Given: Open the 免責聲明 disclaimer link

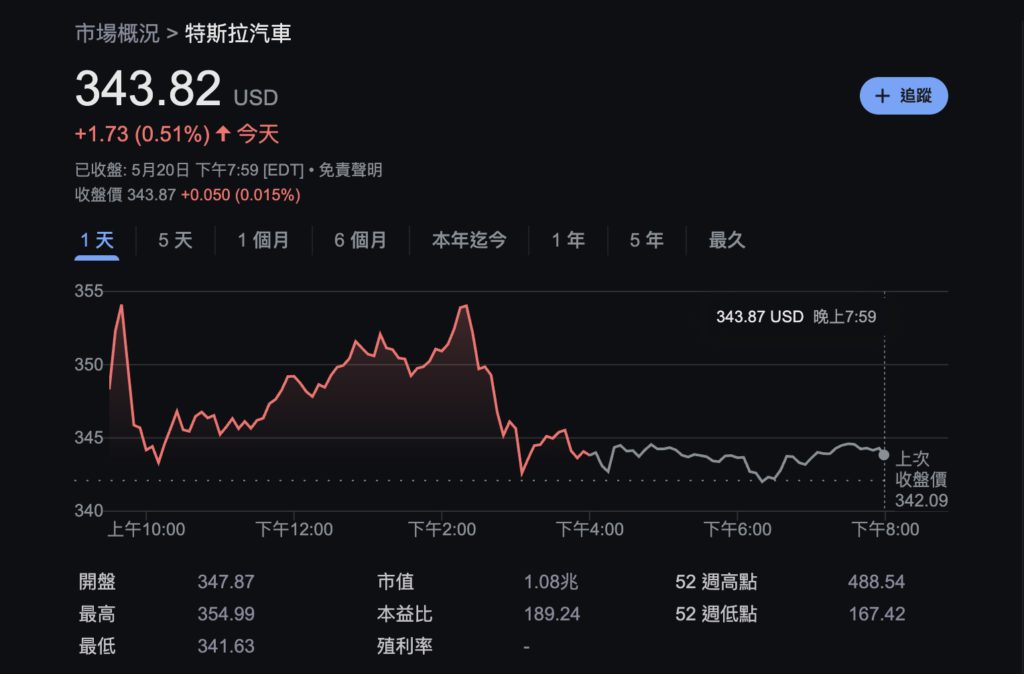Looking at the screenshot, I should pyautogui.click(x=350, y=171).
